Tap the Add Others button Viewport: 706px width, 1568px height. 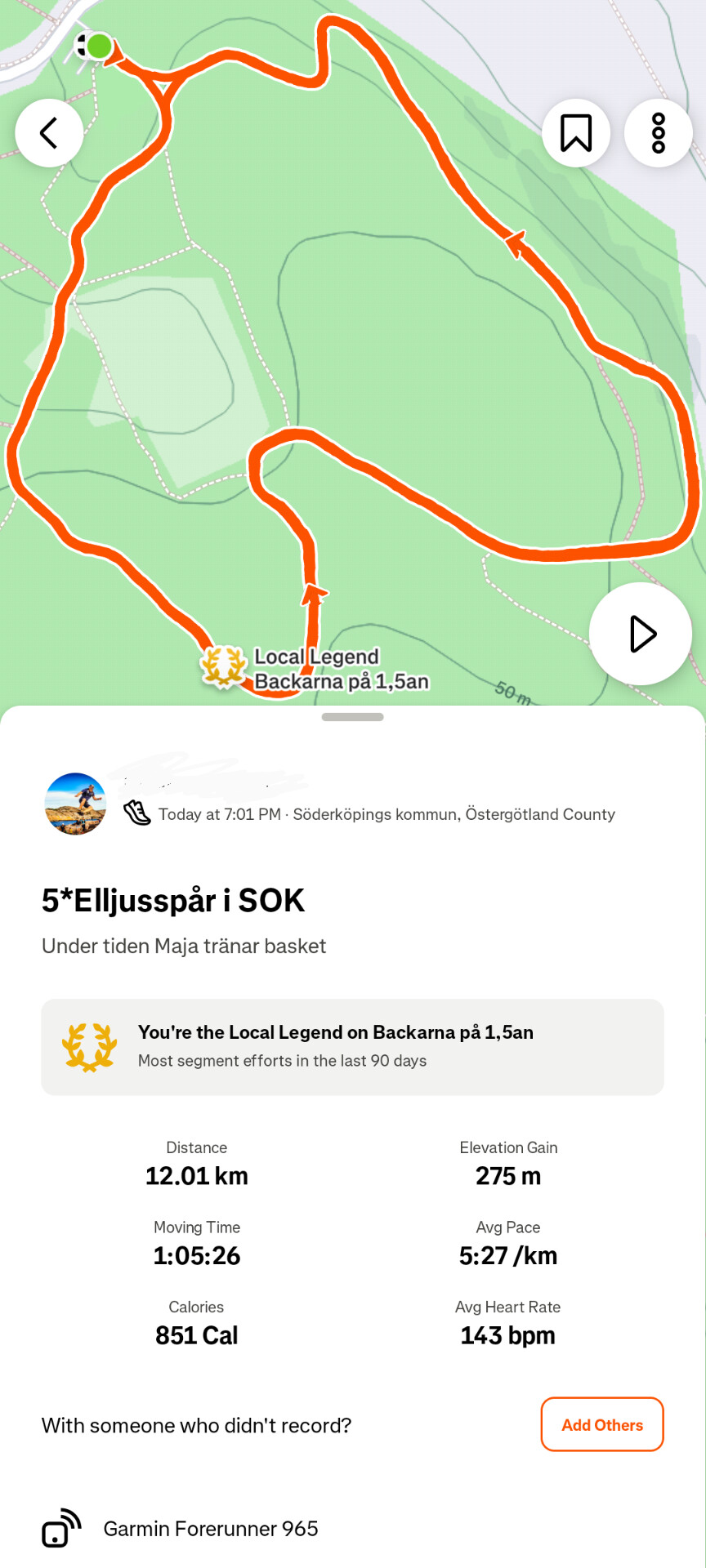point(602,1424)
